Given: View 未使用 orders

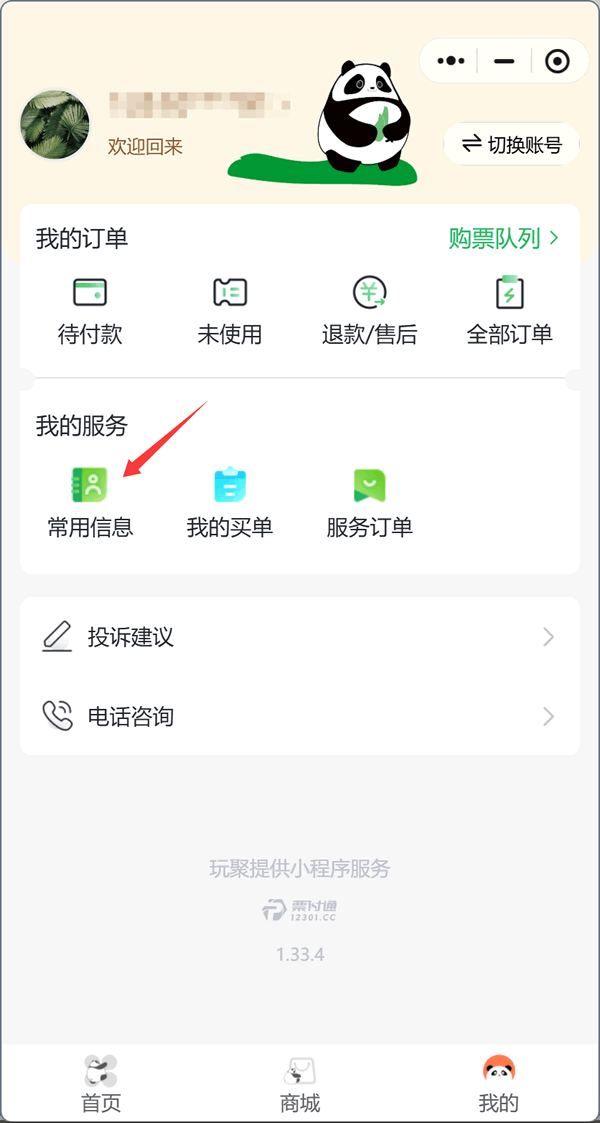Looking at the screenshot, I should 230,312.
